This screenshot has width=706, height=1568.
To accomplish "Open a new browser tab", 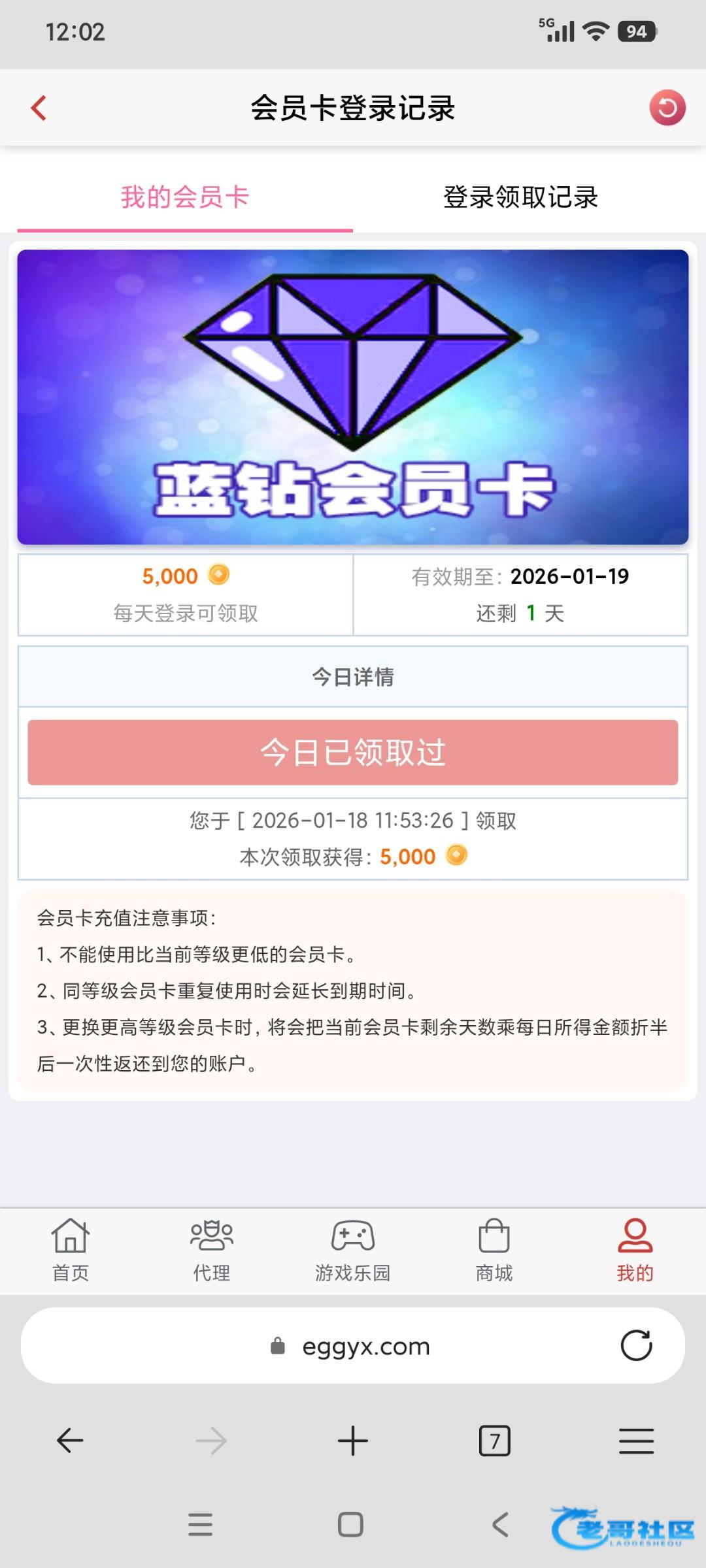I will pyautogui.click(x=353, y=1441).
